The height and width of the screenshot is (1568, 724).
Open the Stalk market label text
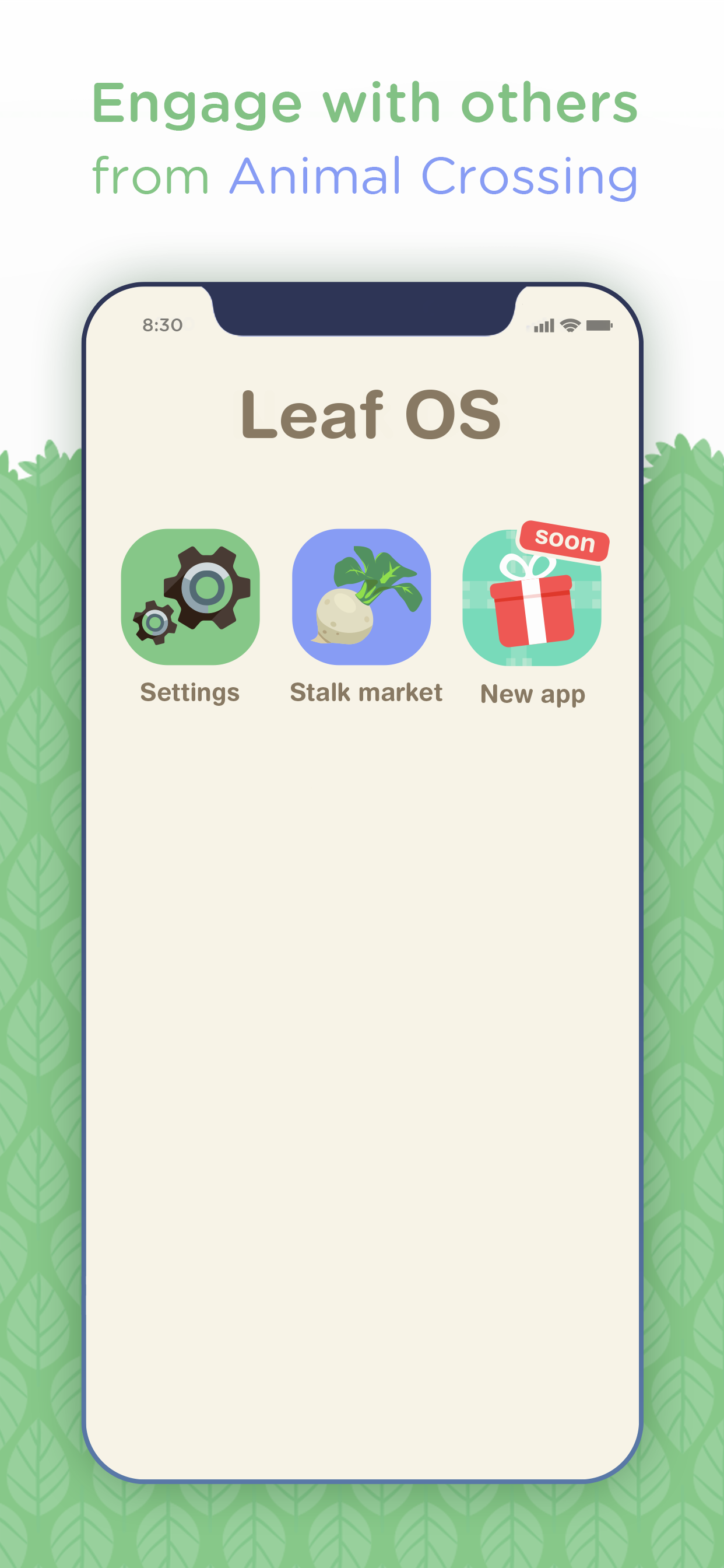tap(365, 692)
